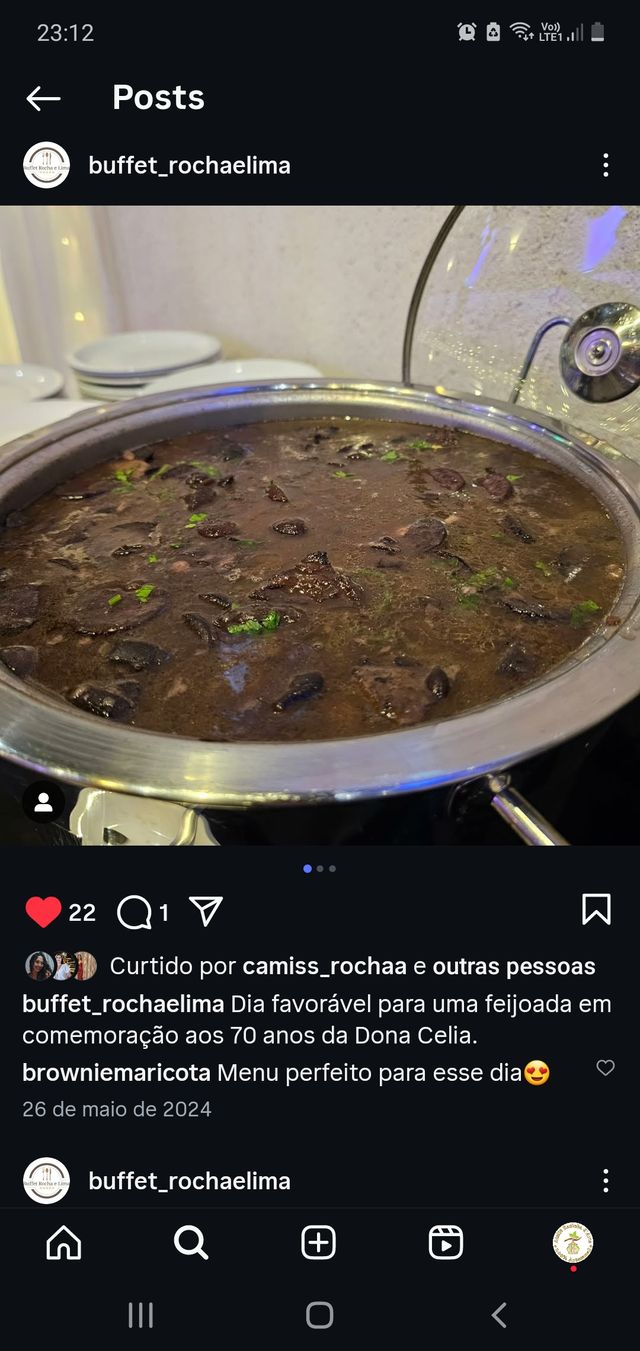Like the feijoada post
Viewport: 640px width, 1351px height.
click(43, 912)
